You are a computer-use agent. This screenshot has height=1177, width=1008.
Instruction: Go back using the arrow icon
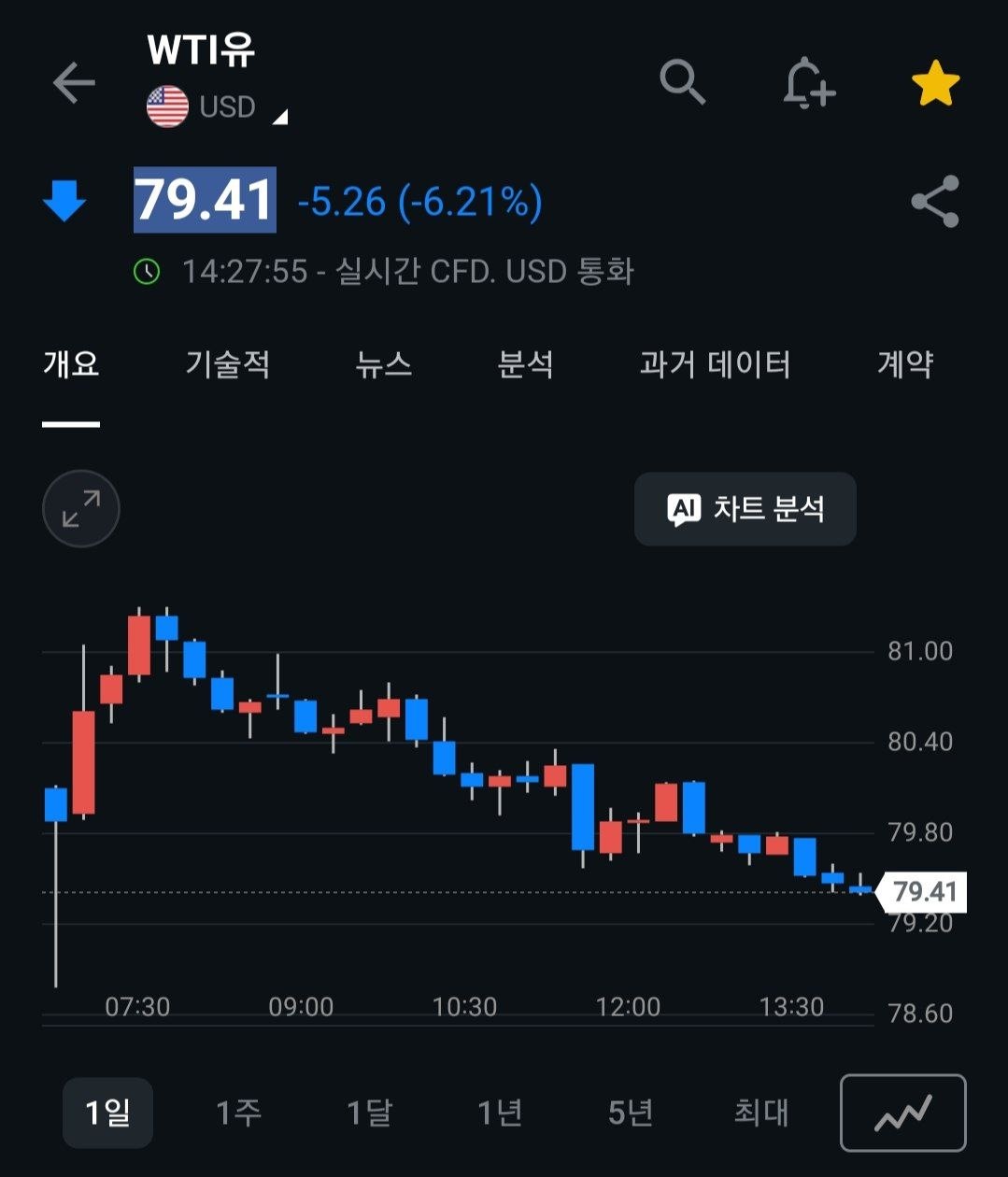click(x=74, y=83)
